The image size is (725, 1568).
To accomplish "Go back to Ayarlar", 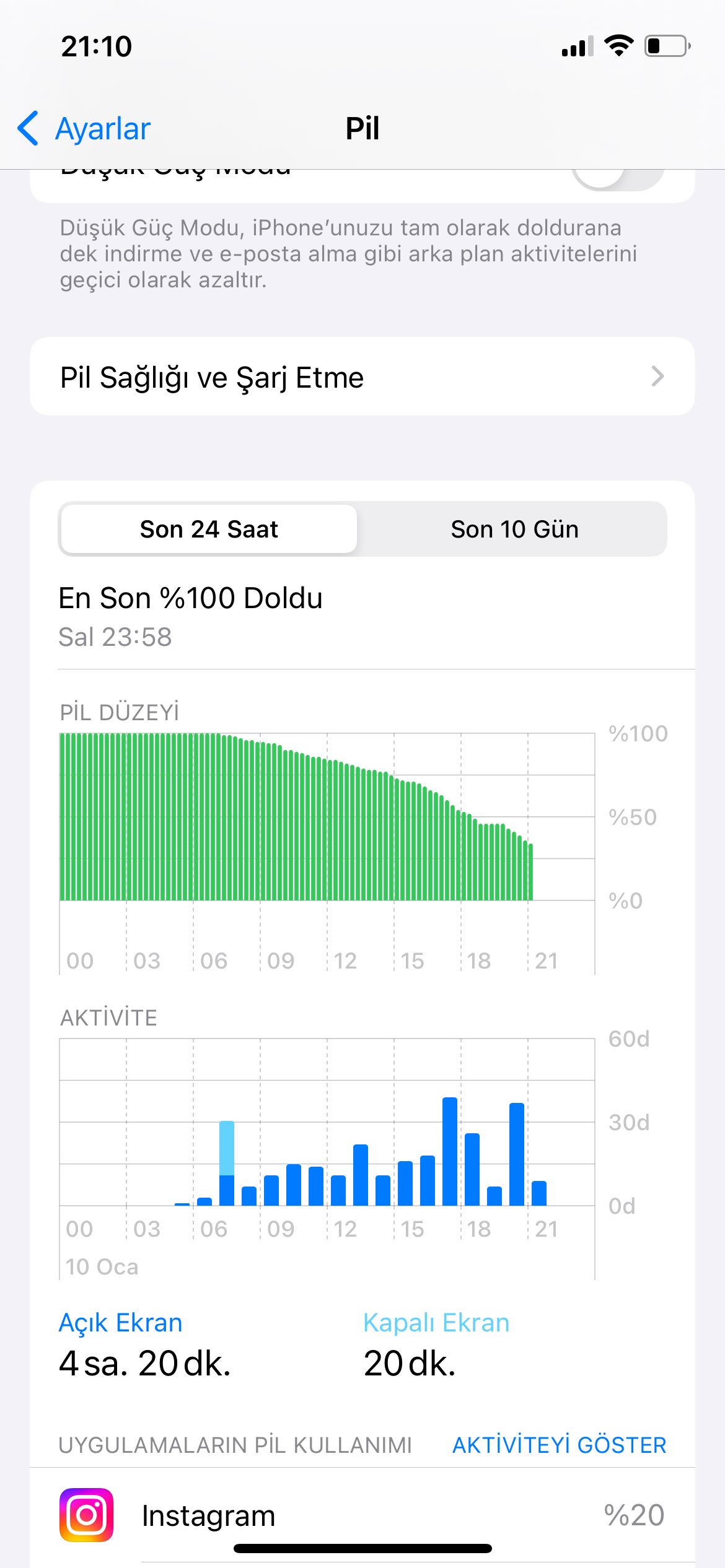I will pos(84,129).
